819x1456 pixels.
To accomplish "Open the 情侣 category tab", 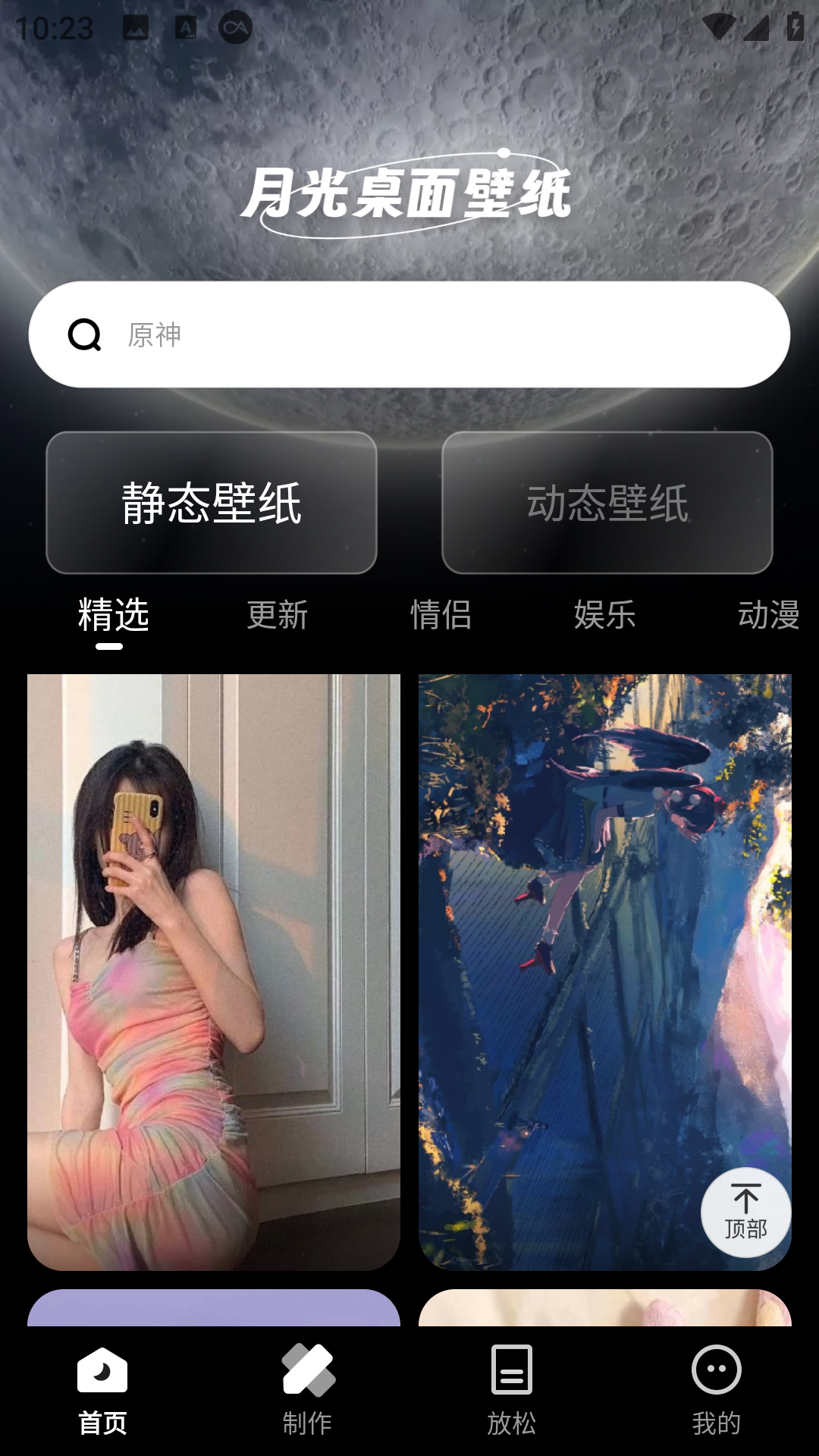I will 441,615.
